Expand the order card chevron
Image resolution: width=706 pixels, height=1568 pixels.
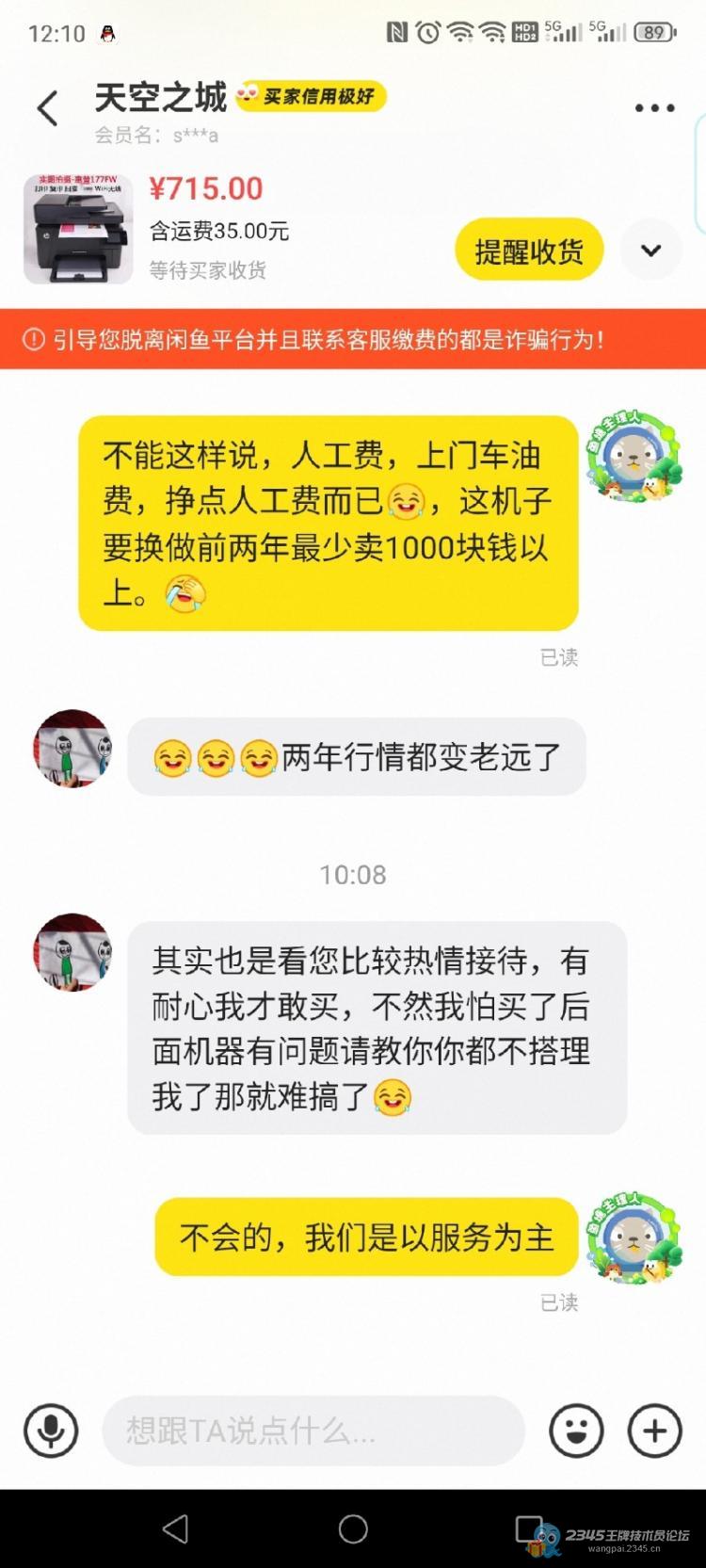[650, 251]
